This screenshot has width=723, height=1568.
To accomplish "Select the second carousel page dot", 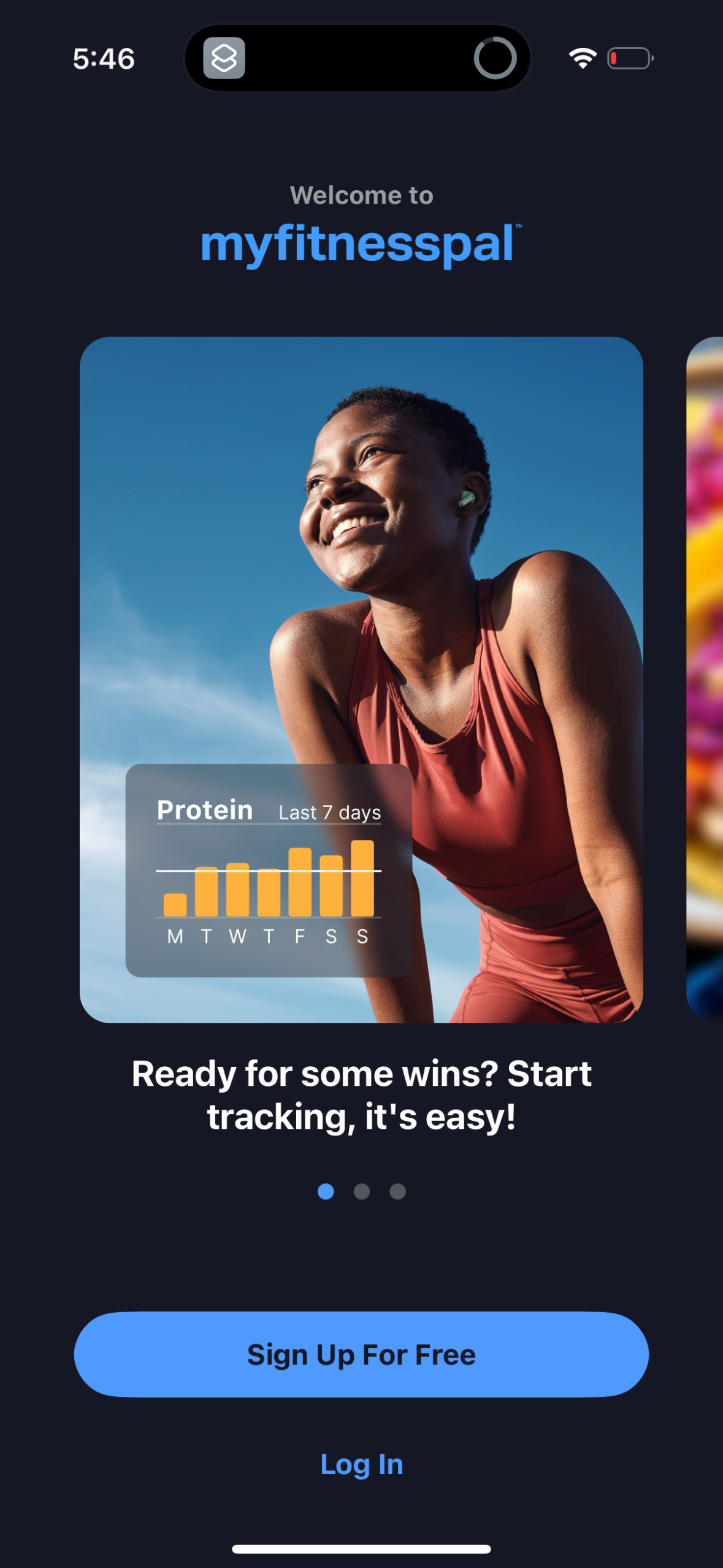I will click(x=362, y=1191).
